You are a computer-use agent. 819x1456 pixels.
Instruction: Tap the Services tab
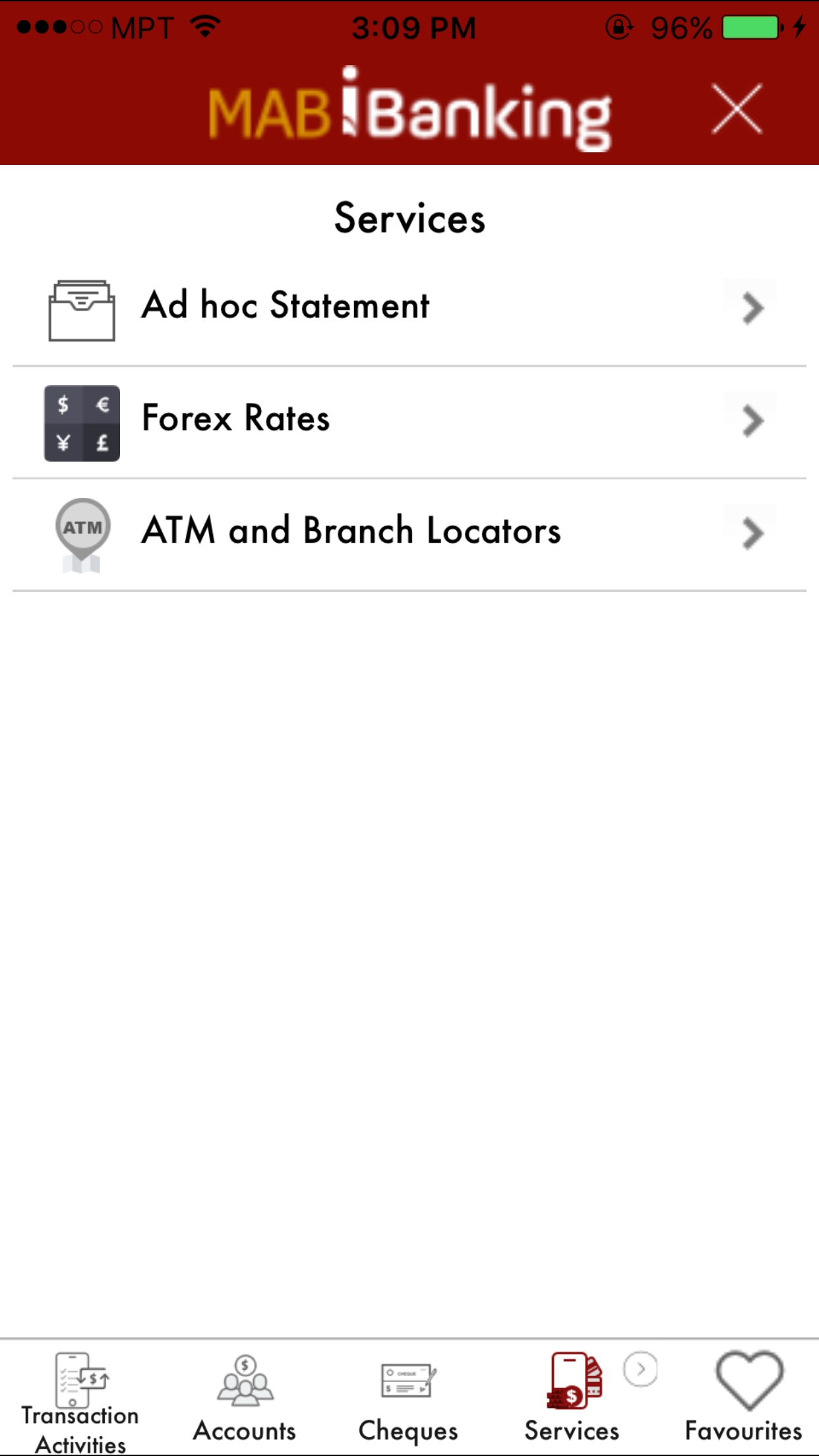click(572, 1399)
